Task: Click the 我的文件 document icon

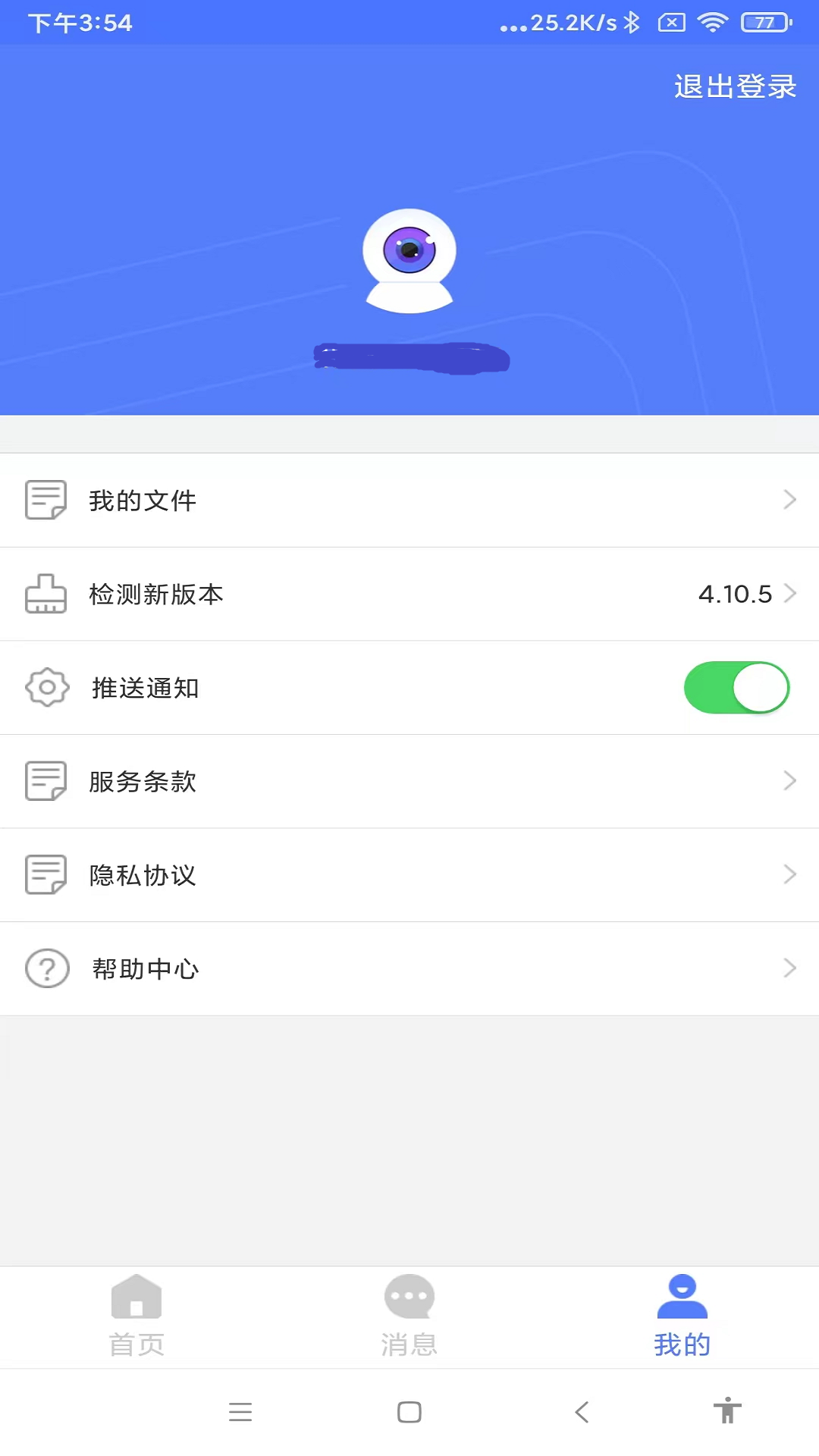Action: pyautogui.click(x=45, y=500)
